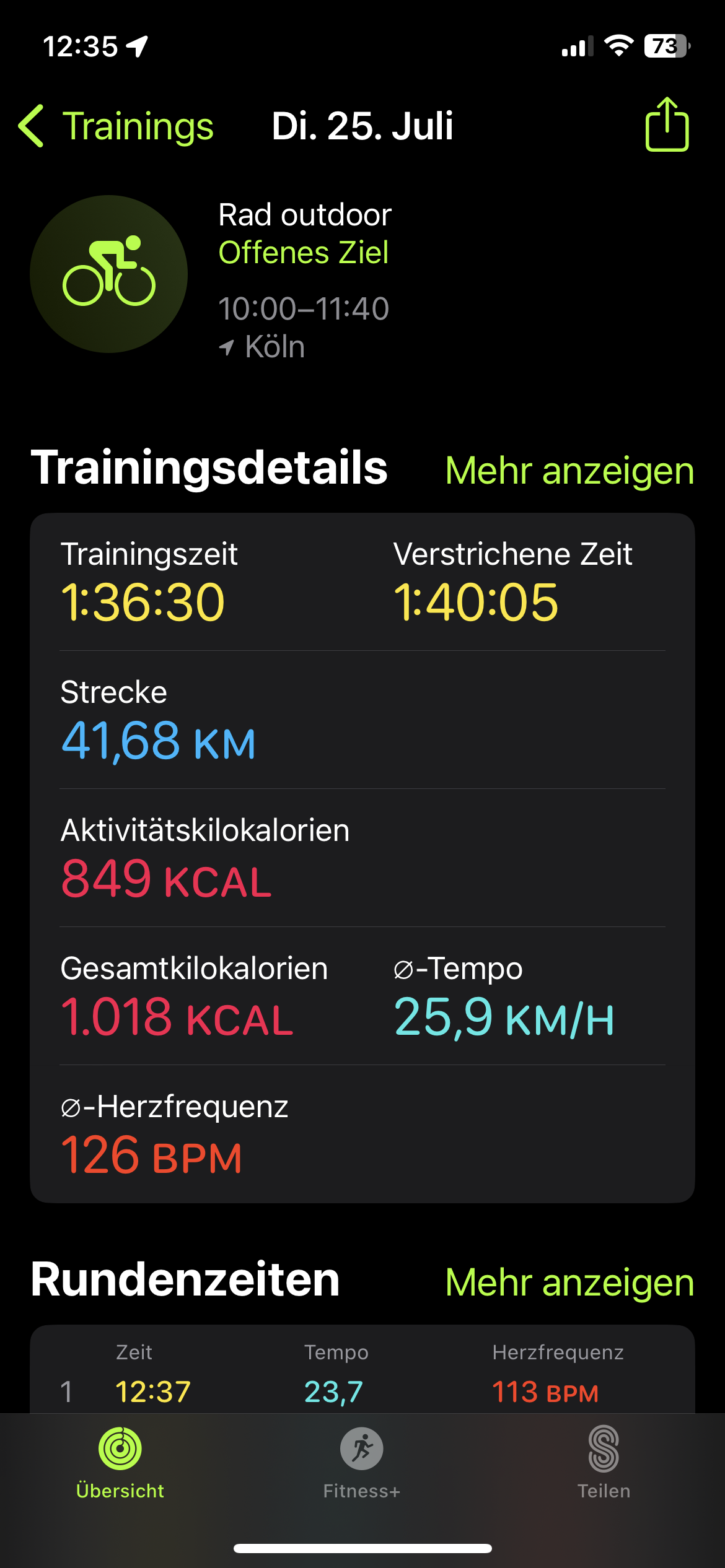The image size is (725, 1568).
Task: Show more next to Rundenzeiten
Action: coord(569,1282)
